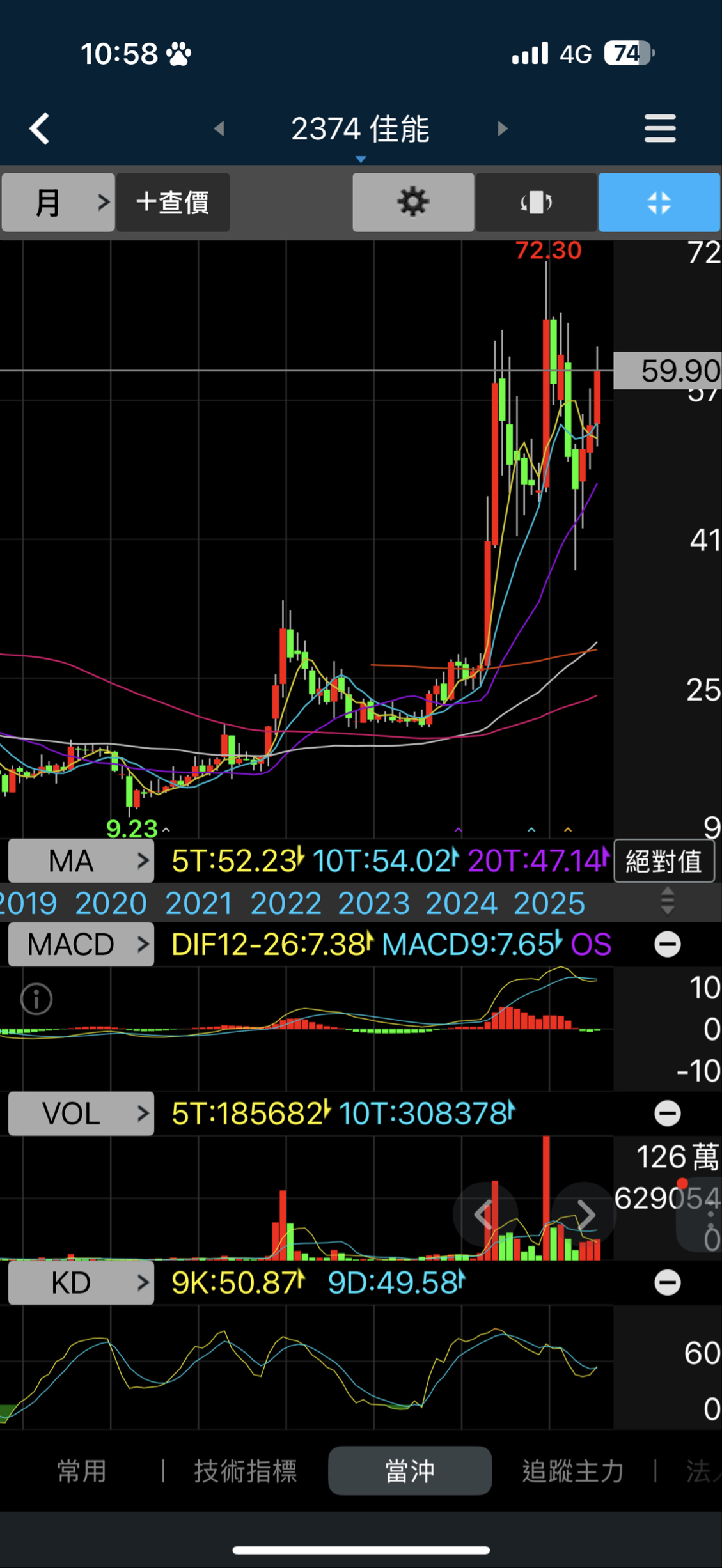Go back using the top-left arrow
This screenshot has height=1568, width=722.
click(x=40, y=129)
